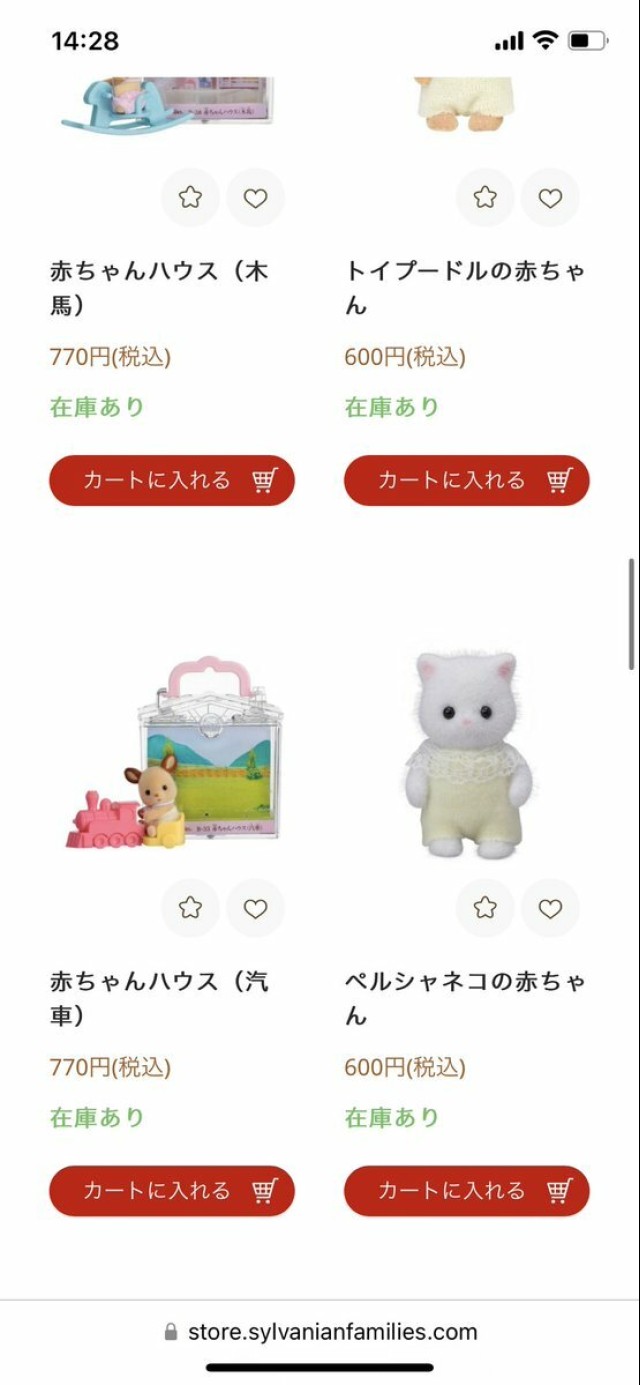Screen dimensions: 640x1385
Task: Tap the star icon for 赤ちゃんハウス（汽車）
Action: pyautogui.click(x=190, y=908)
